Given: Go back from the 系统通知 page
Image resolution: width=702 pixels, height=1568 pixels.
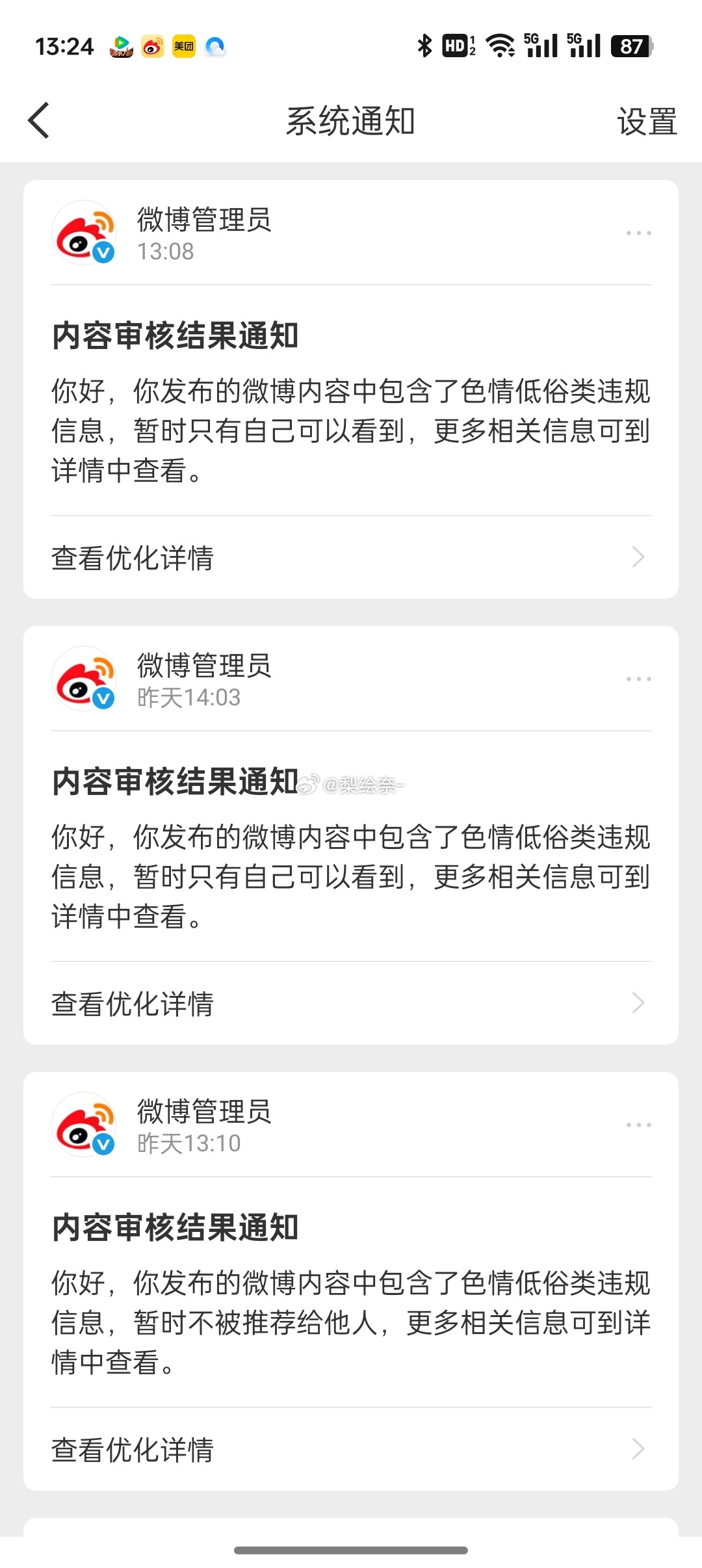Looking at the screenshot, I should pyautogui.click(x=39, y=121).
